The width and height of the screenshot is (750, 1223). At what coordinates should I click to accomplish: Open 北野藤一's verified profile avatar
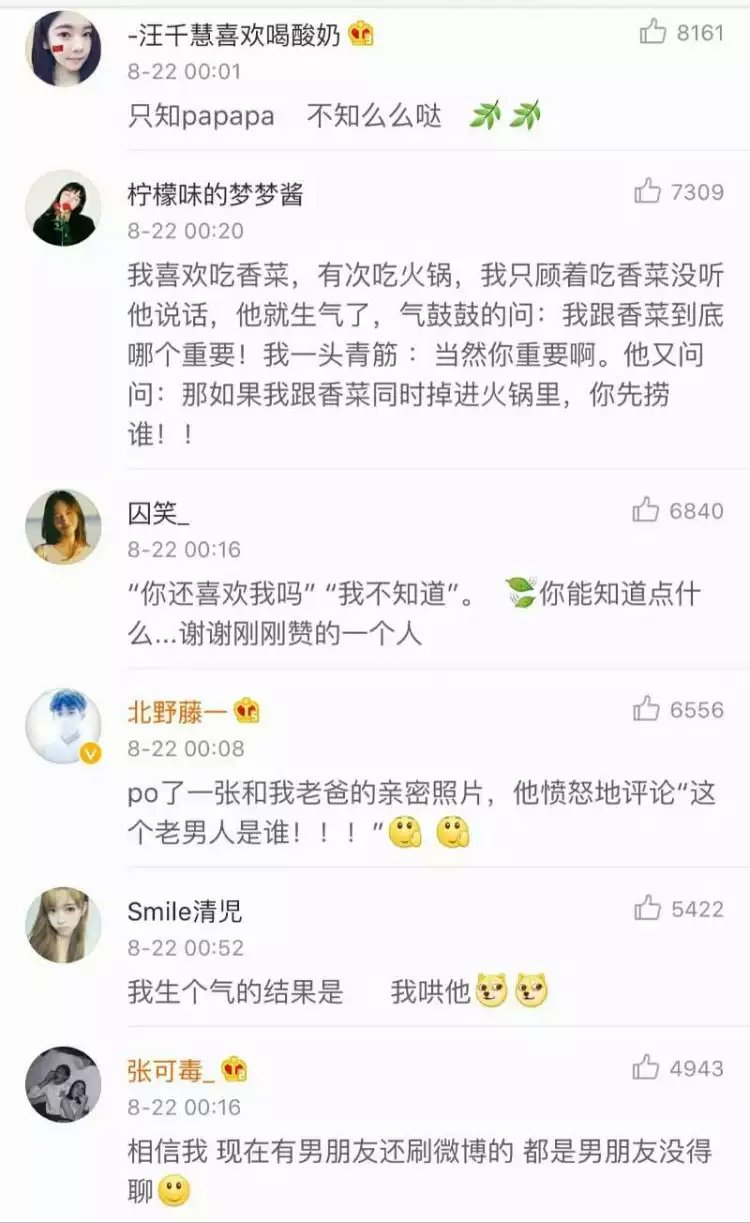(64, 726)
